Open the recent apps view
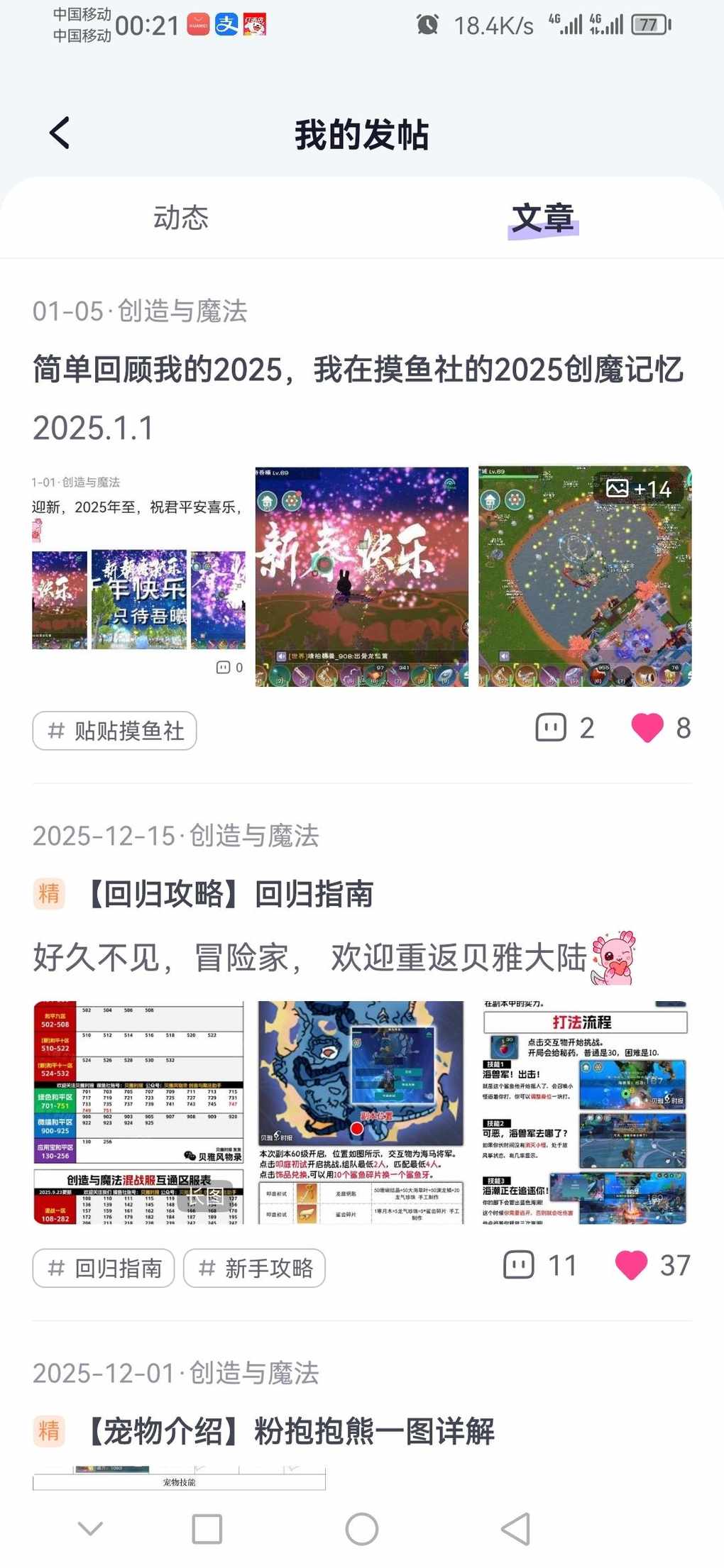 click(207, 1529)
